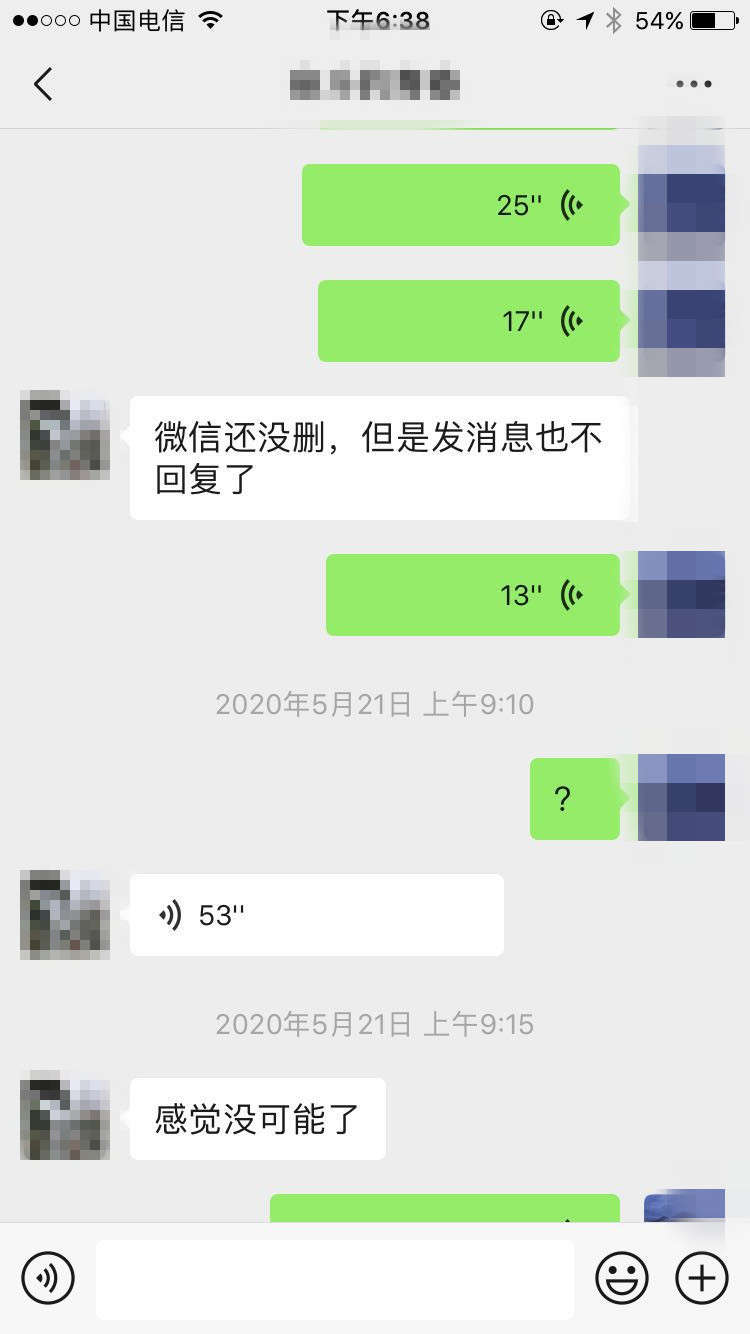750x1334 pixels.
Task: Open the plus attachment menu
Action: [700, 1278]
